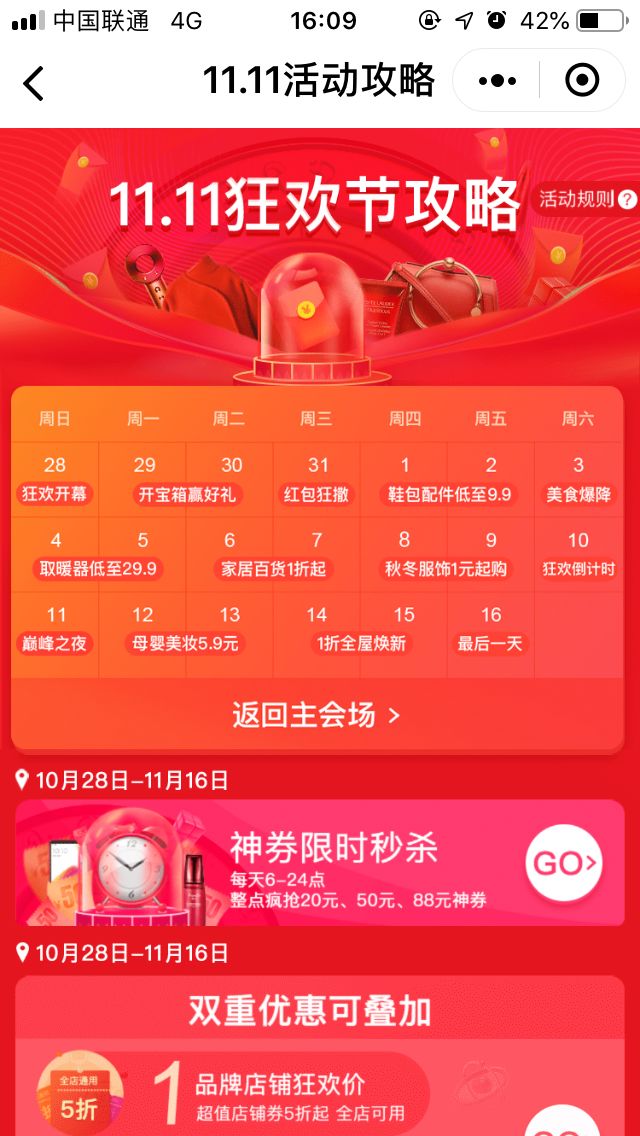The image size is (640, 1136).
Task: Close the mini program via circle icon
Action: 582,81
